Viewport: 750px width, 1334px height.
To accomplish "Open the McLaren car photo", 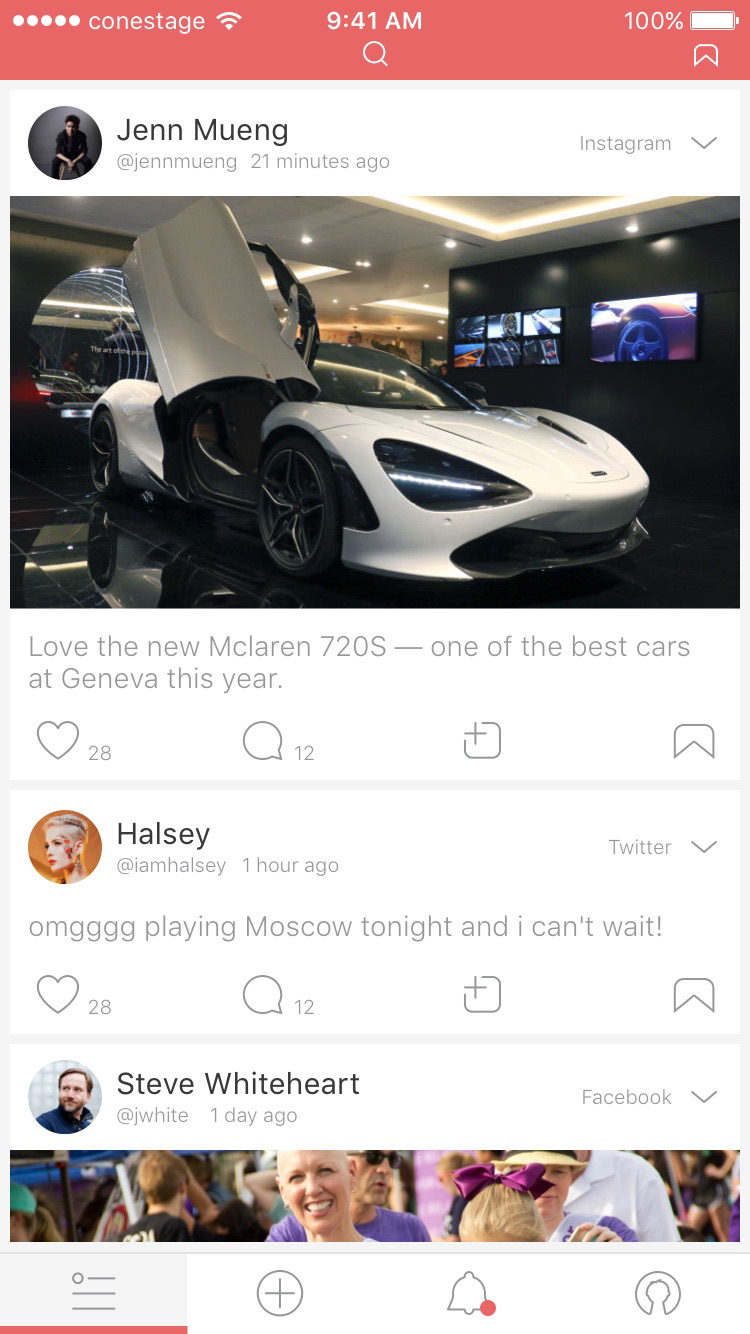I will click(375, 402).
